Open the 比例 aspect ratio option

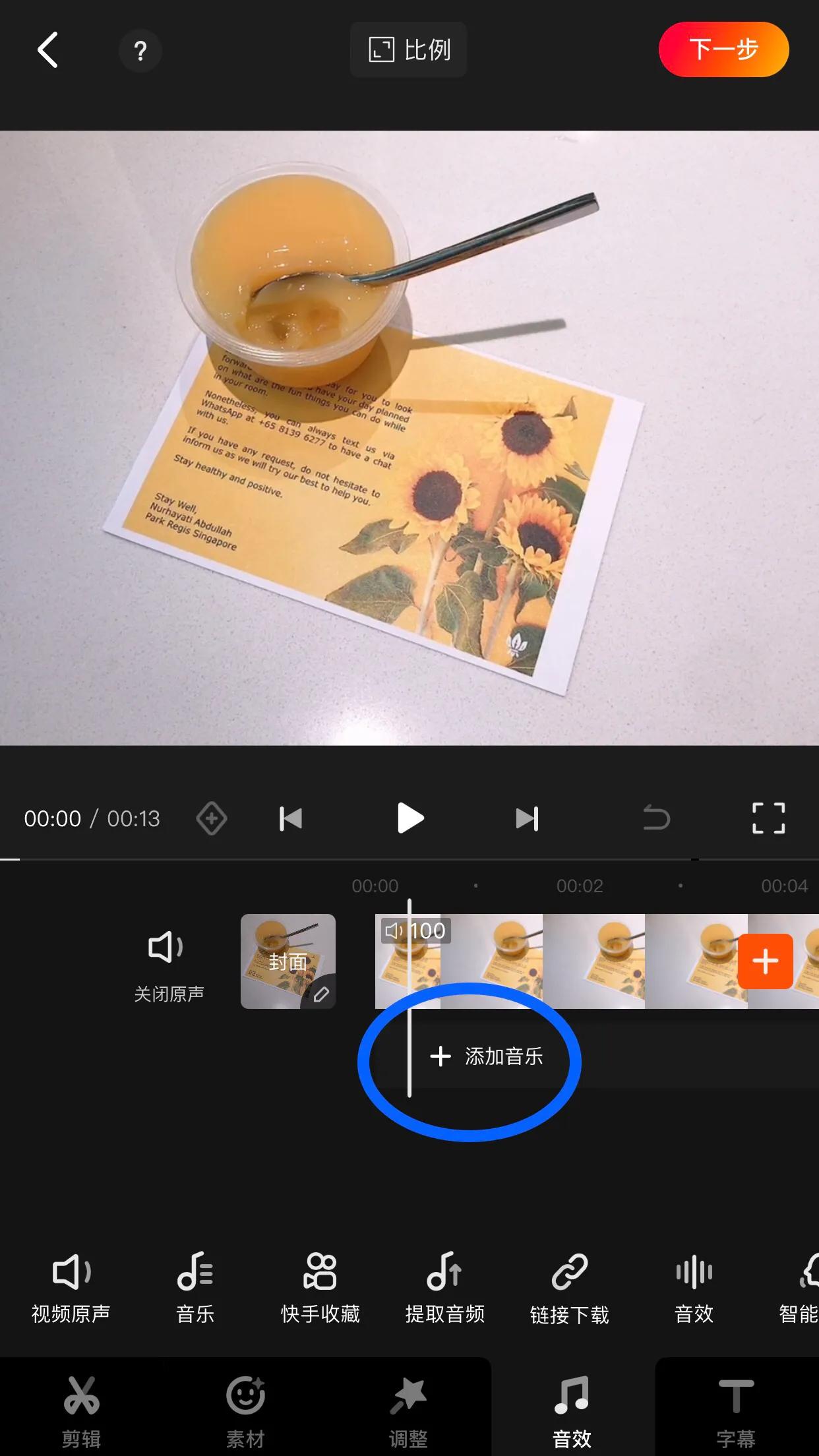coord(408,49)
